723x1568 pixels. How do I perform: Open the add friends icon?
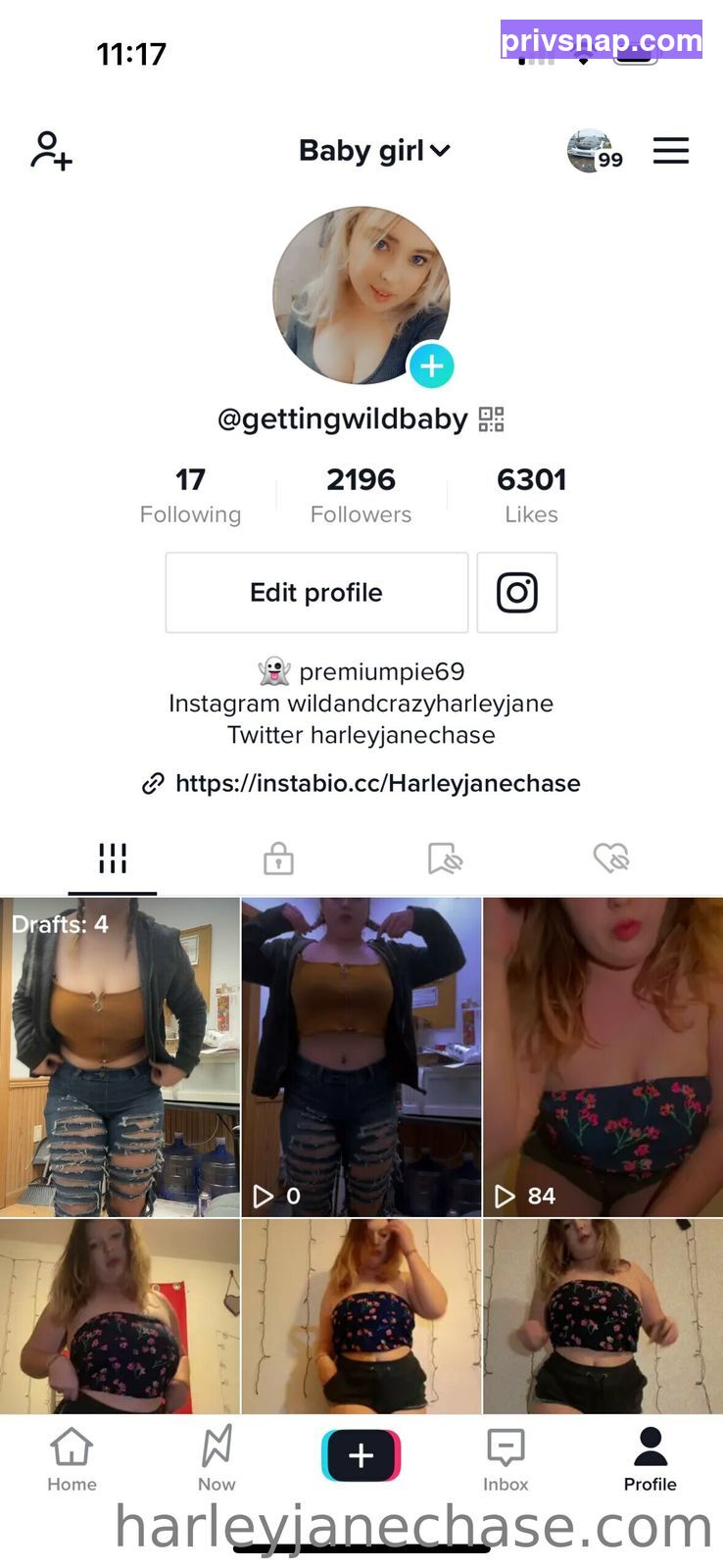pyautogui.click(x=51, y=151)
